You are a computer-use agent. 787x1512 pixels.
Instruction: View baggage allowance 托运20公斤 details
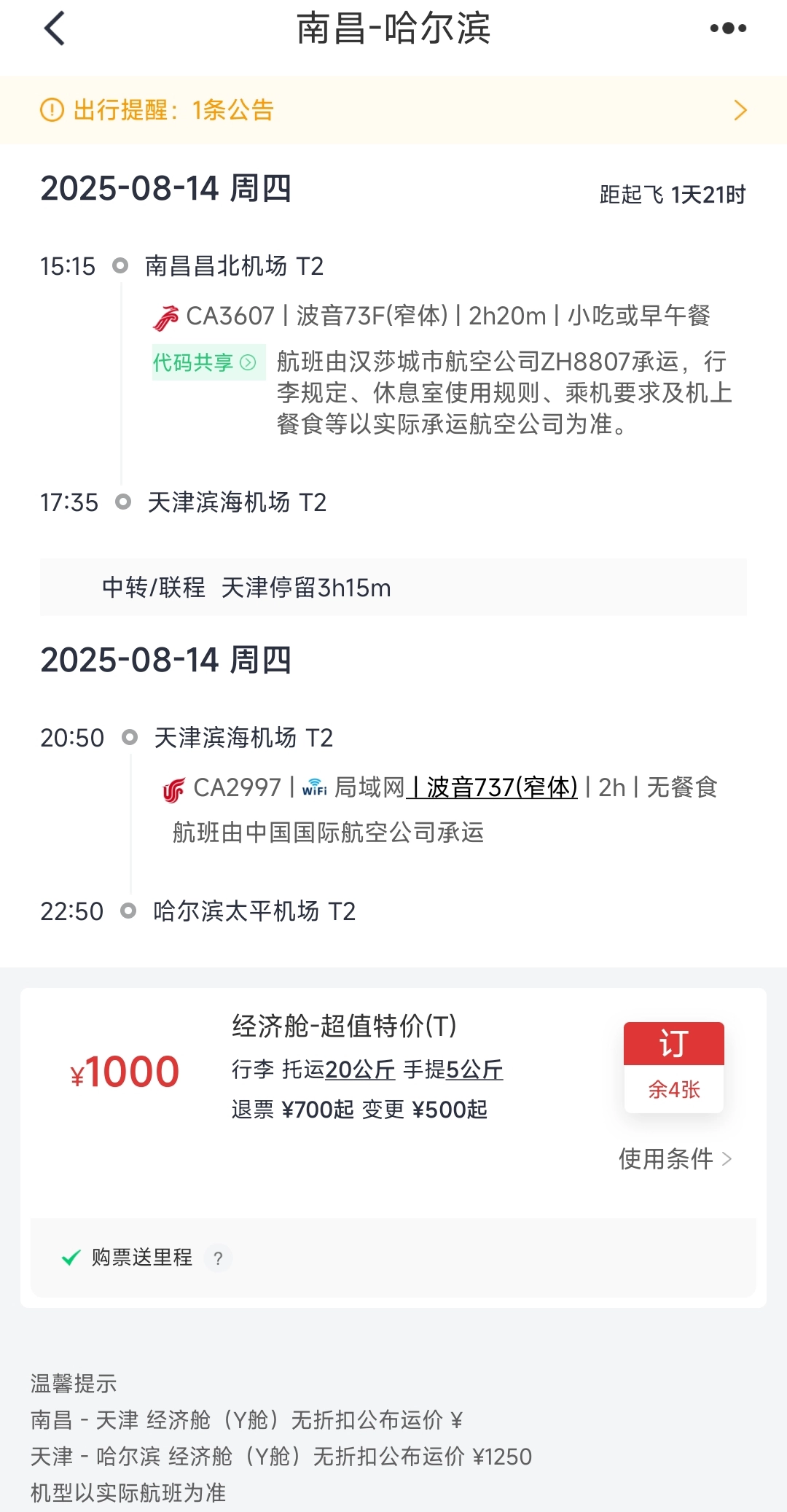(x=360, y=1069)
